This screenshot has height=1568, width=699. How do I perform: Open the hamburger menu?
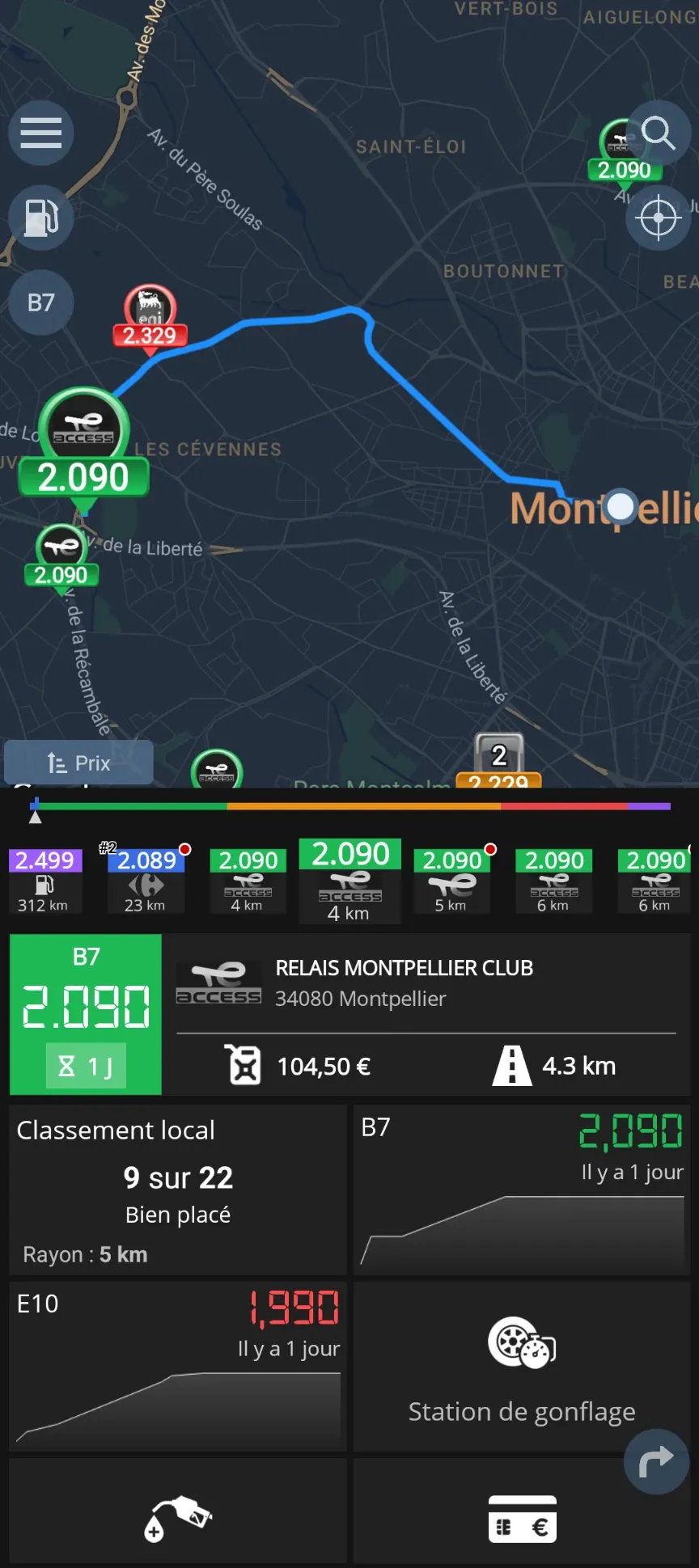click(41, 133)
